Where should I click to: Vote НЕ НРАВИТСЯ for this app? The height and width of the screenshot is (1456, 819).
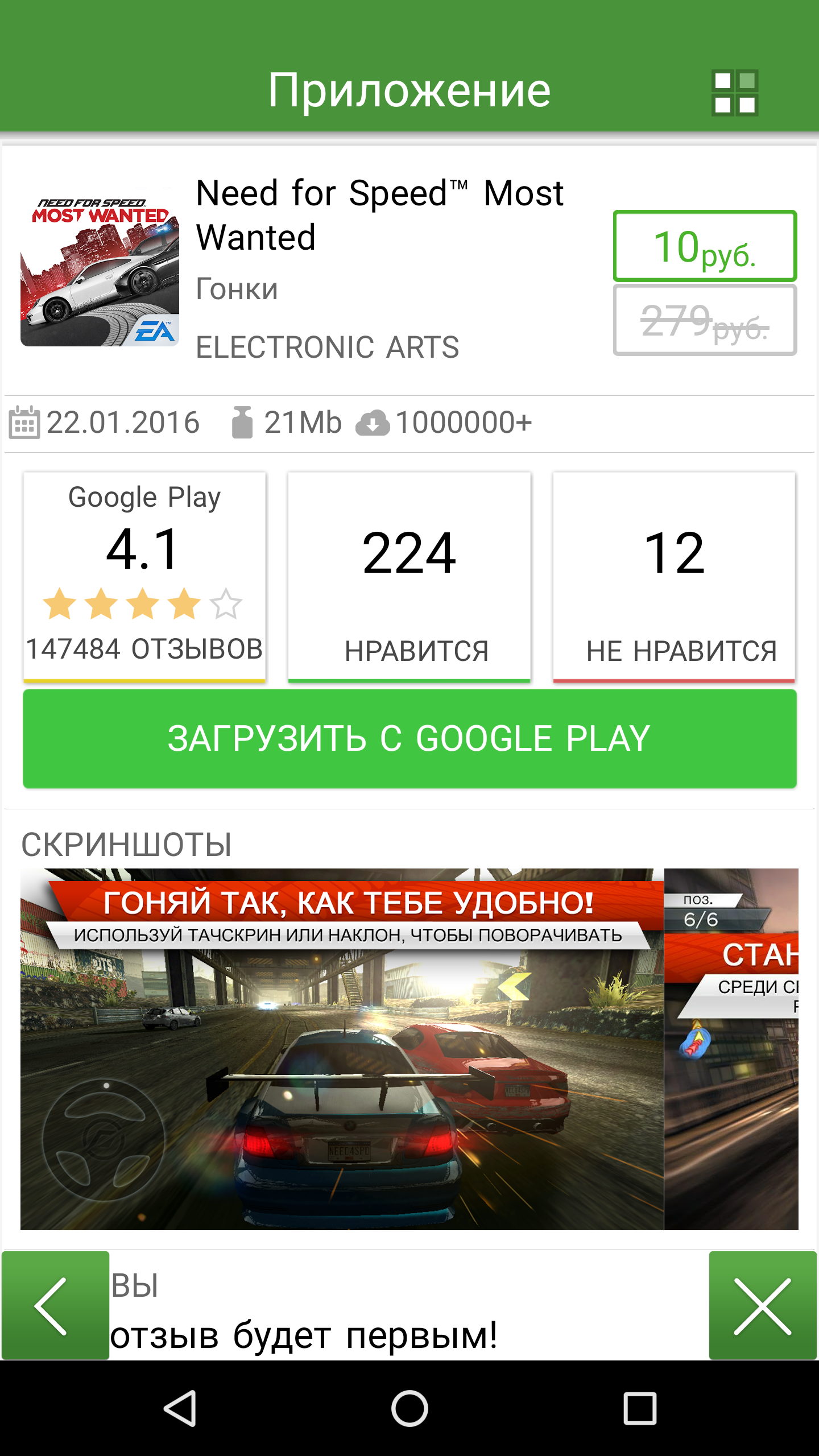[674, 576]
